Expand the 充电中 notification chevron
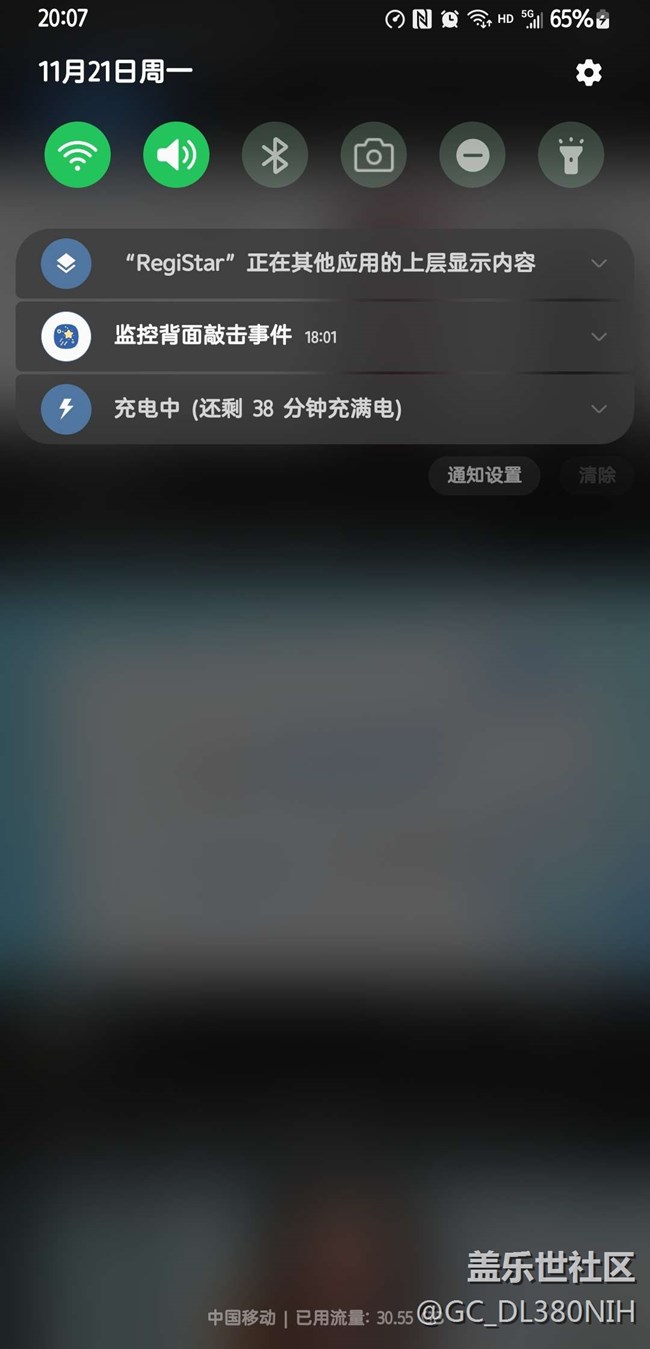This screenshot has height=1349, width=650. pyautogui.click(x=599, y=408)
